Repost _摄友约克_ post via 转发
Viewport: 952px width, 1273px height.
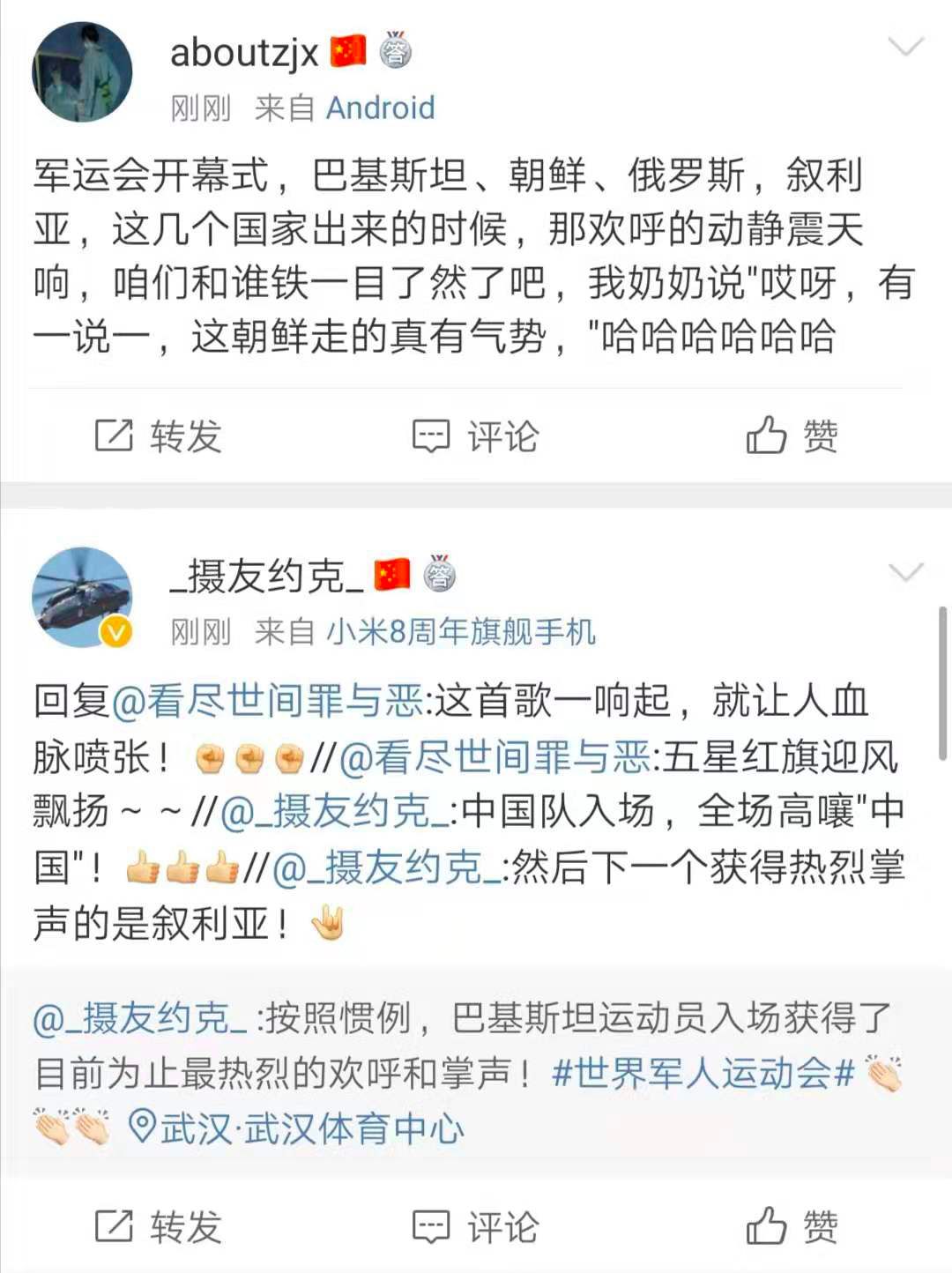pos(159,1226)
